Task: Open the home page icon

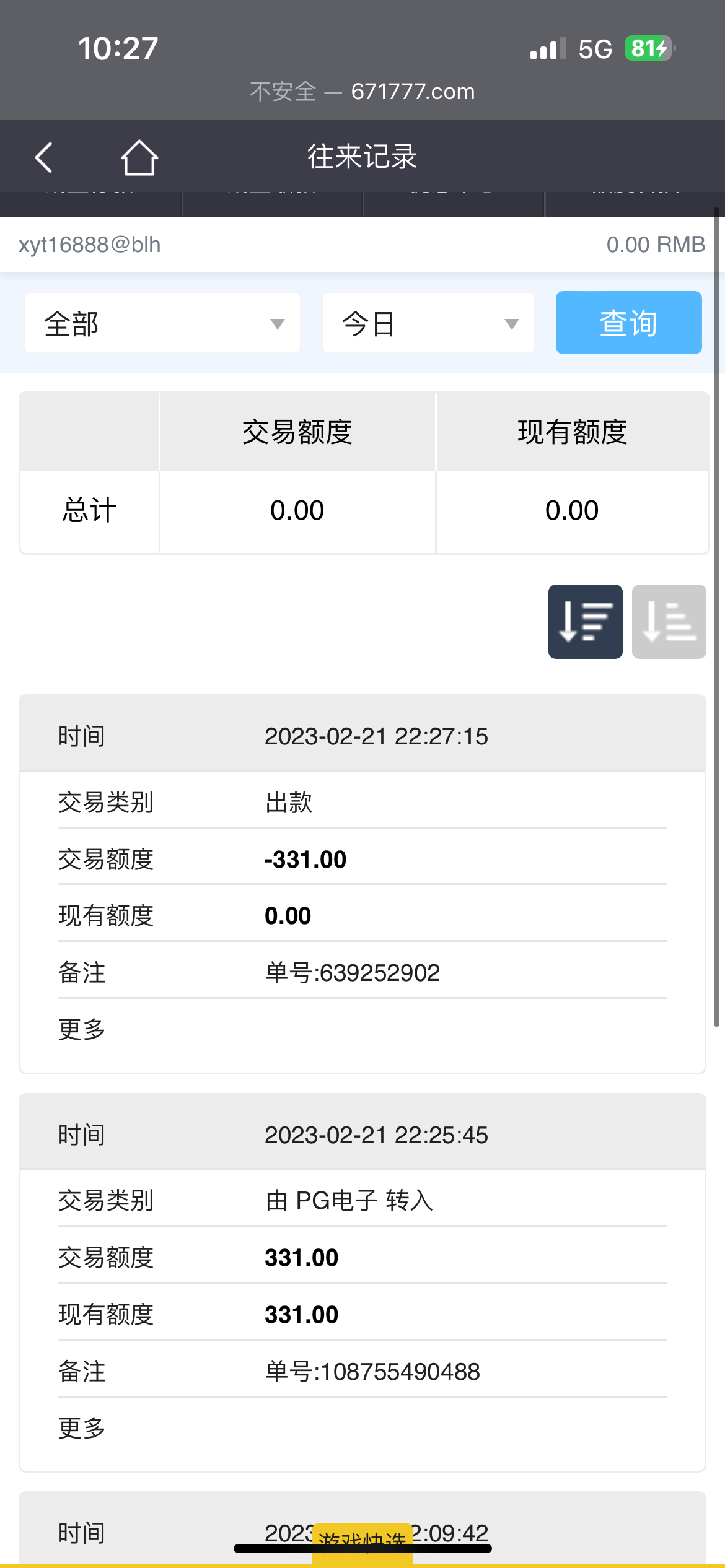Action: click(139, 157)
